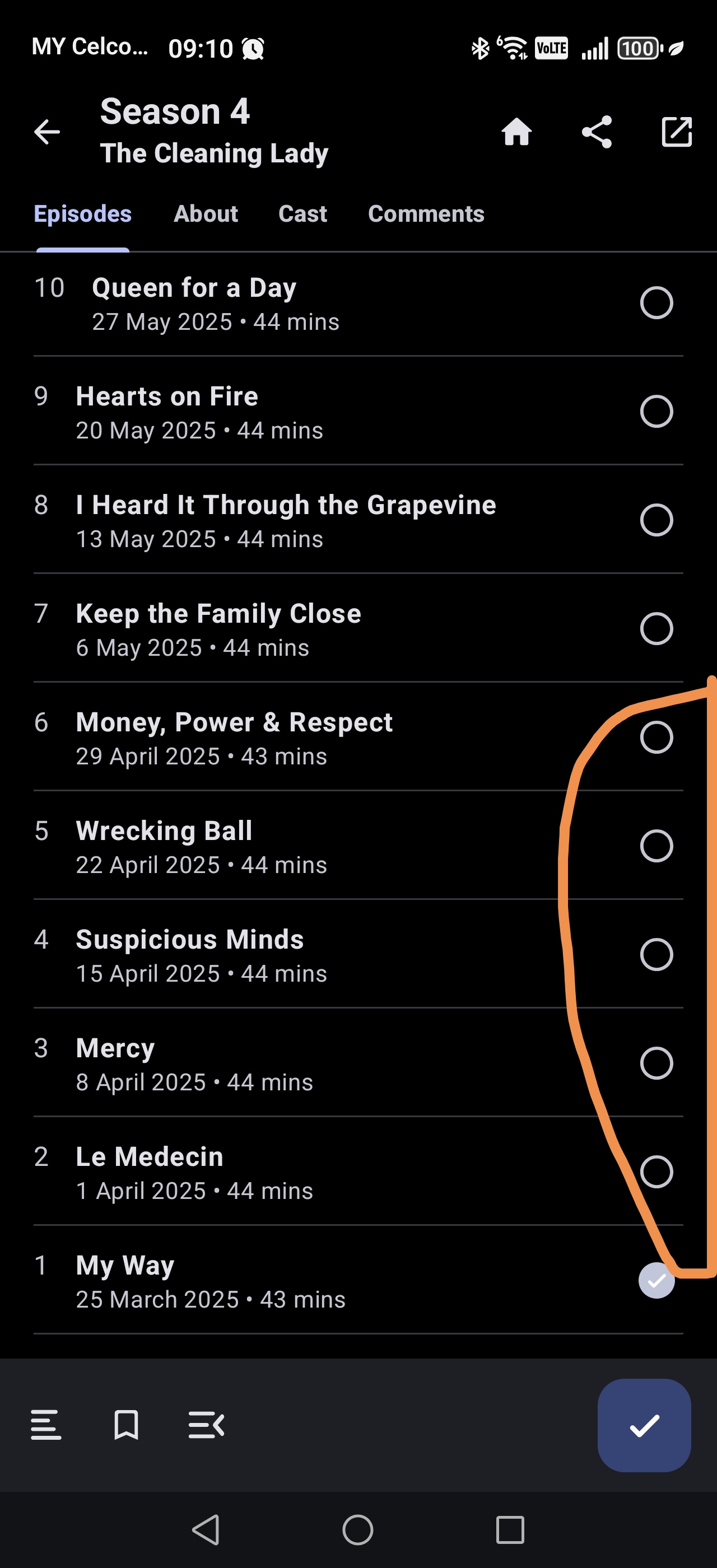The height and width of the screenshot is (1568, 717).
Task: Share this season
Action: (x=597, y=132)
